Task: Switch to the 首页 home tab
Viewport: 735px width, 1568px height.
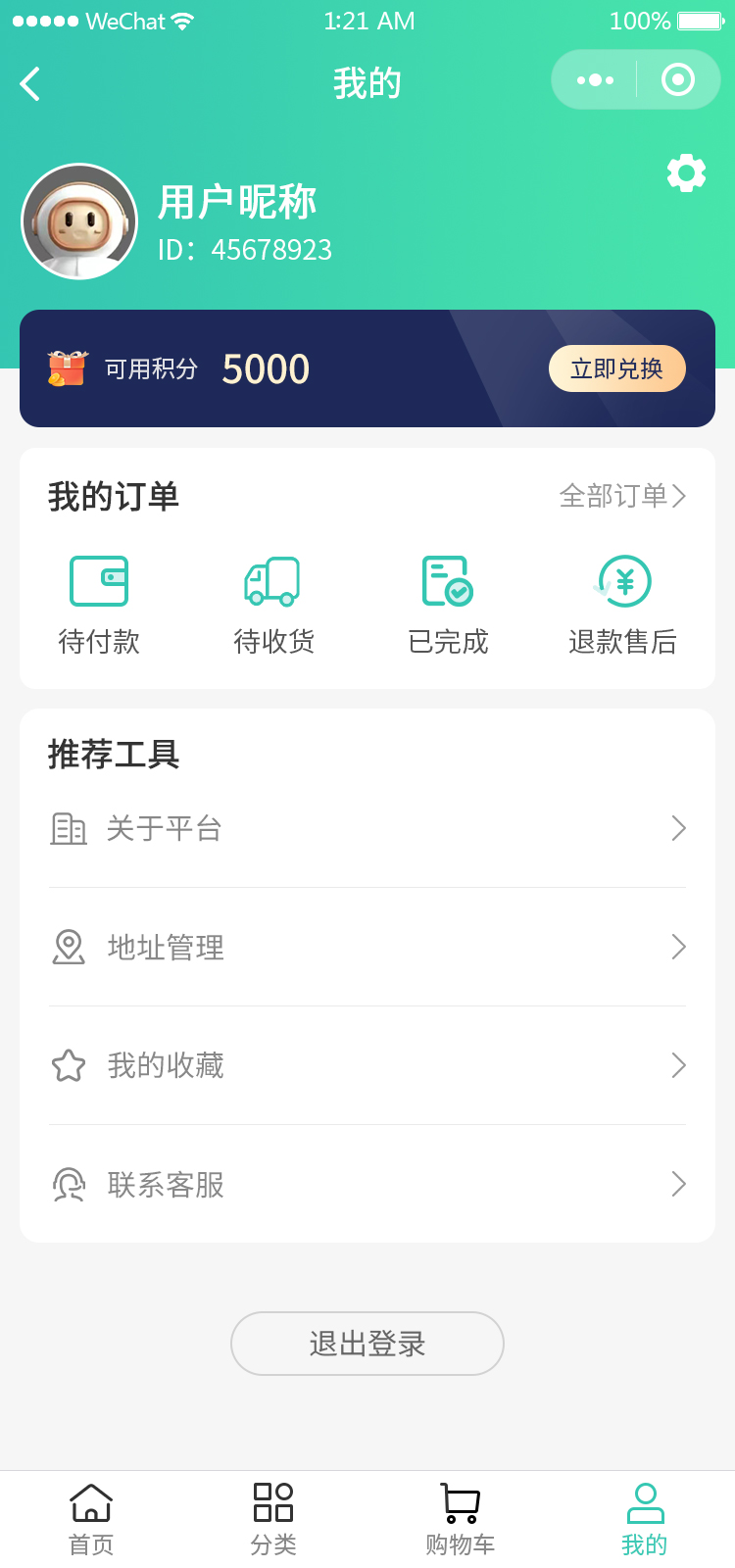Action: point(91,1519)
